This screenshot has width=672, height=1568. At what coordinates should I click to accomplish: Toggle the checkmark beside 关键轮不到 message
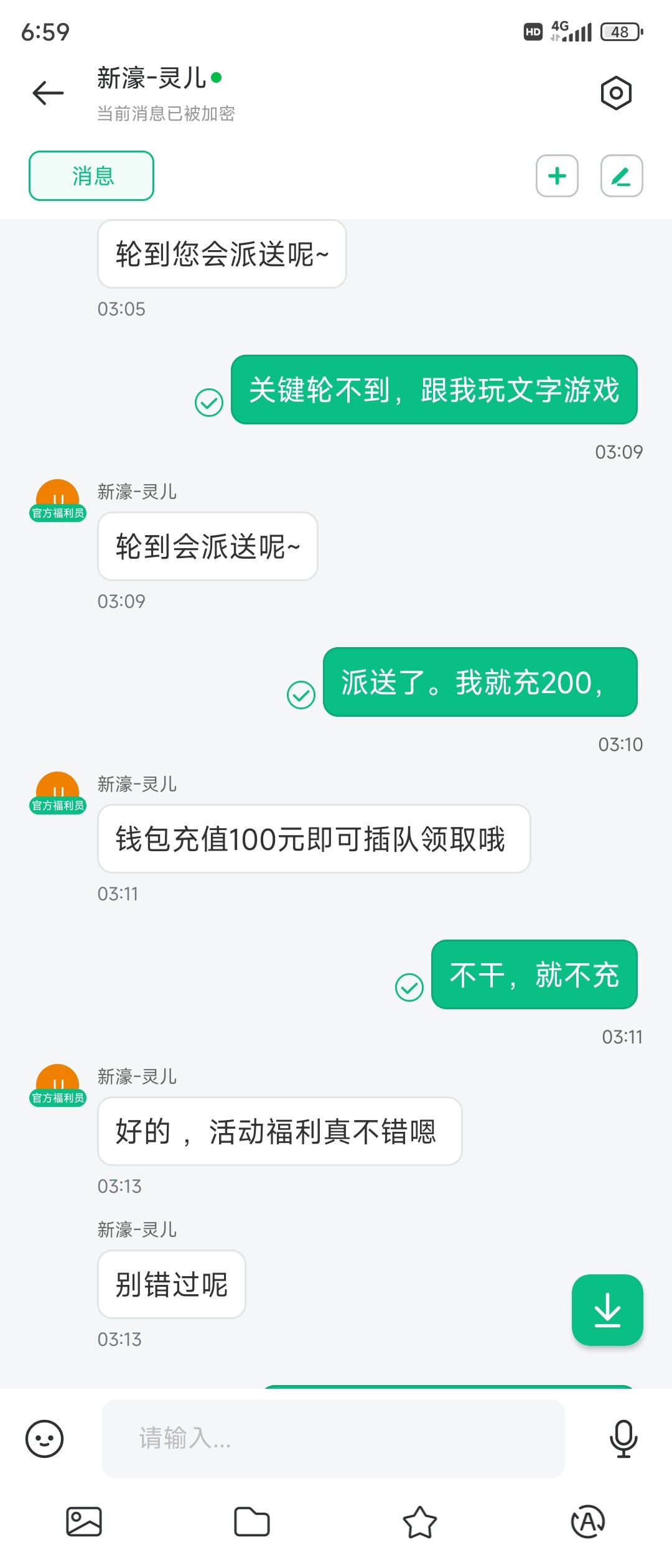coord(210,403)
